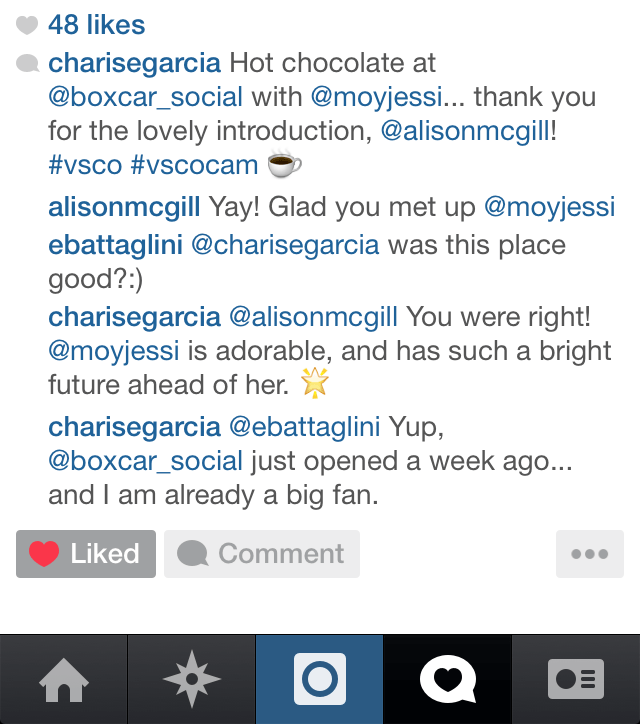Image resolution: width=640 pixels, height=724 pixels.
Task: Tap the Comment button
Action: [262, 554]
